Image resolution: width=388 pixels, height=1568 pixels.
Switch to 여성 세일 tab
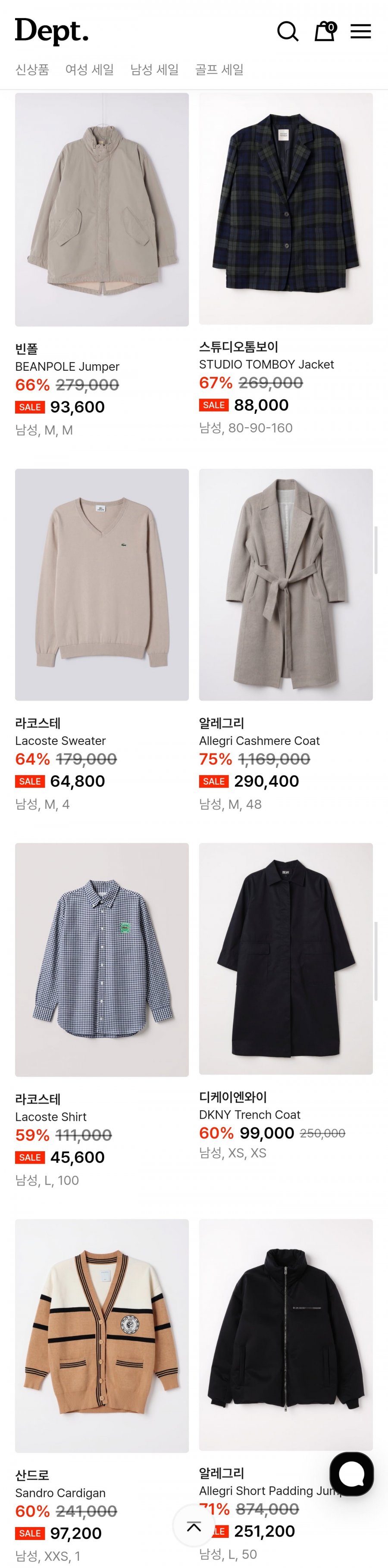tap(90, 69)
